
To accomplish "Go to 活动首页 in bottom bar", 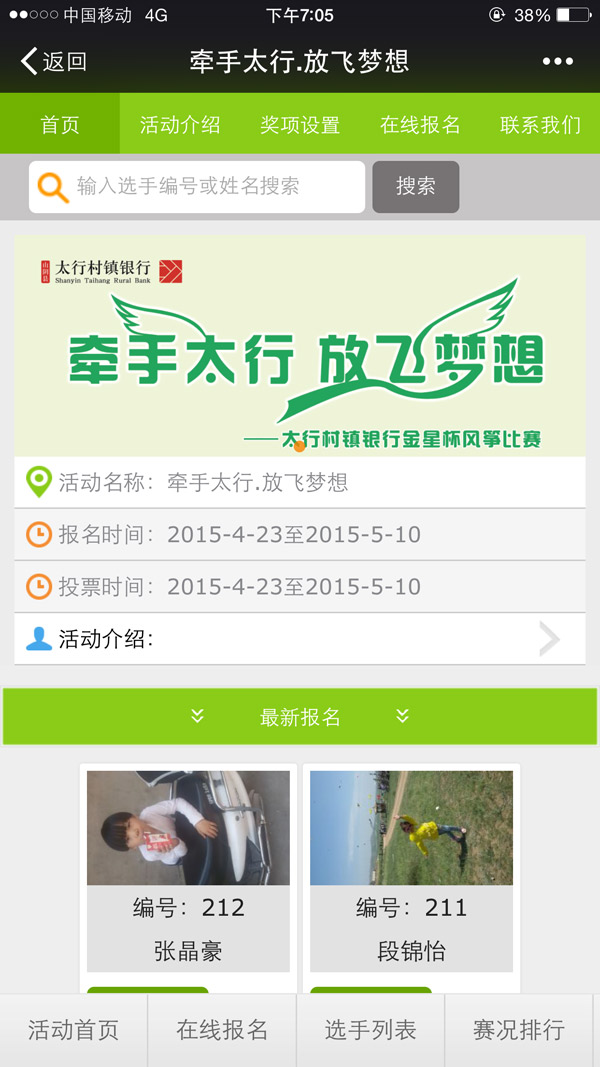I will 74,1030.
